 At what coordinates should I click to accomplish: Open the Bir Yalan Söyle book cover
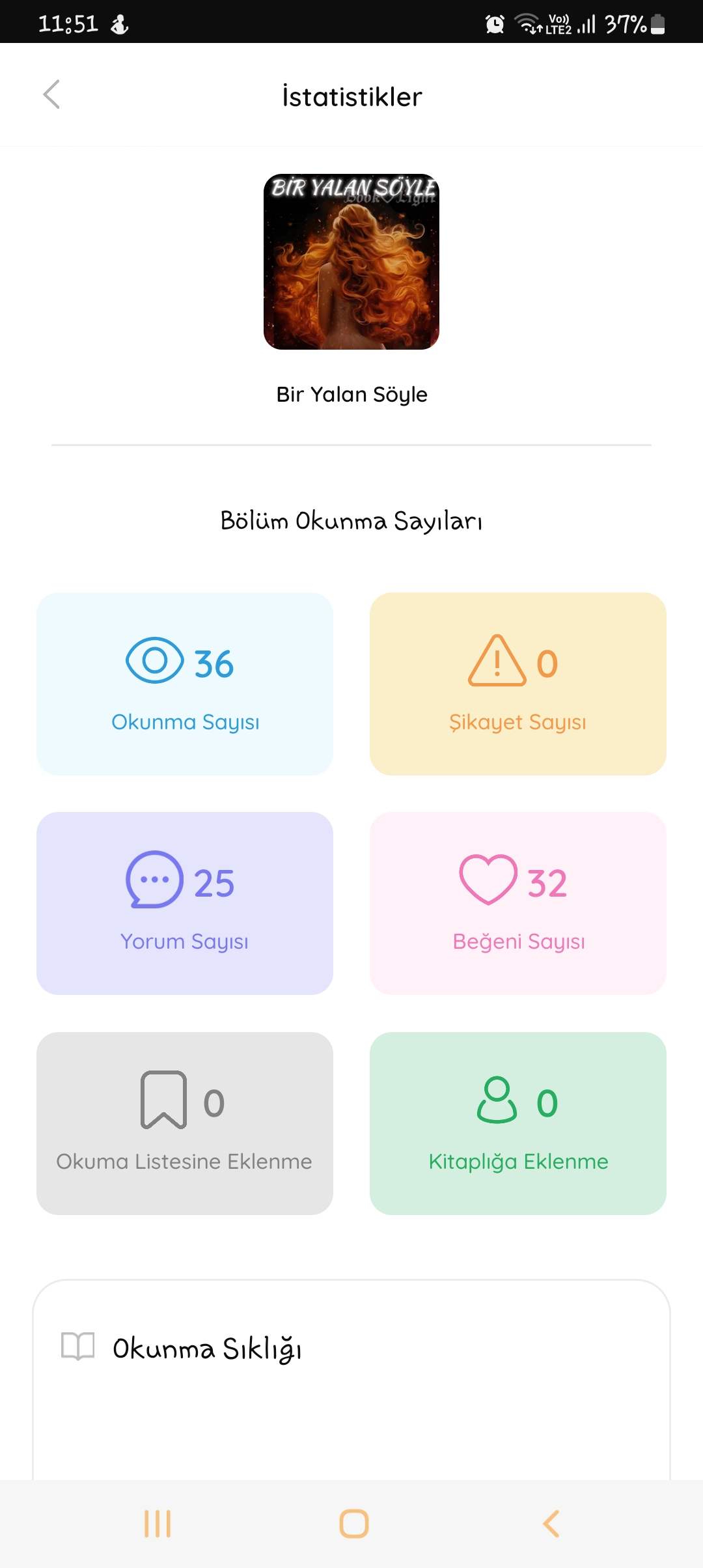point(351,262)
